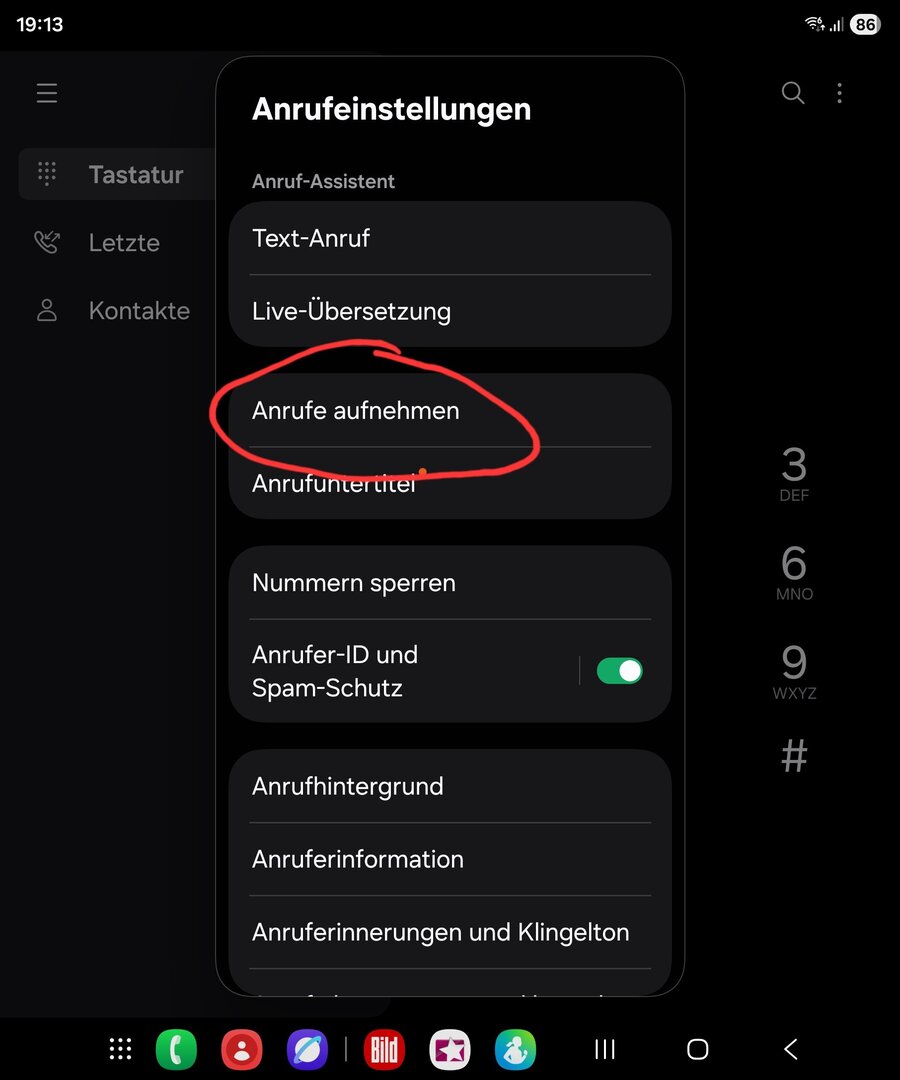Open the Anrufuntertitel row
The width and height of the screenshot is (900, 1080).
pos(450,484)
